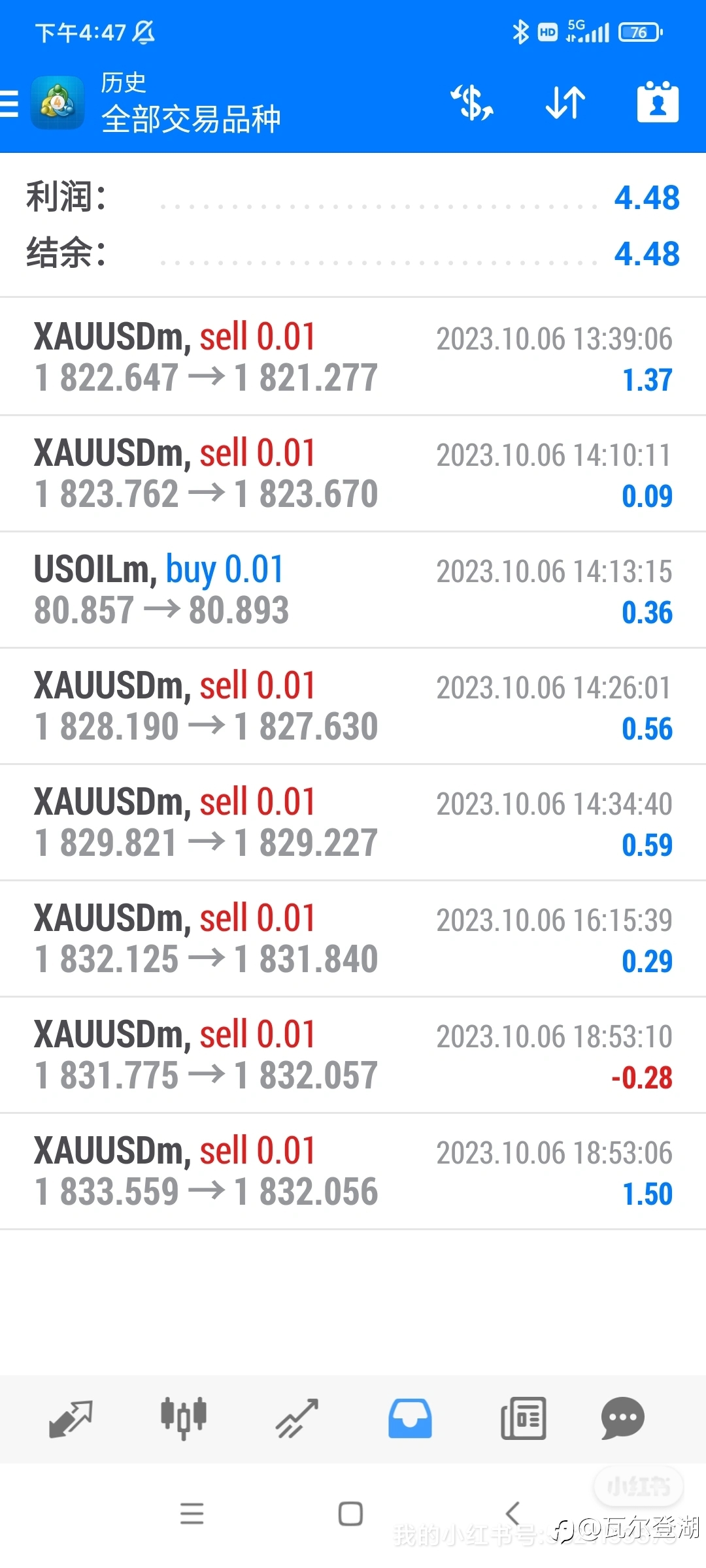Open the calendar date range picker
The width and height of the screenshot is (706, 1568).
click(658, 103)
